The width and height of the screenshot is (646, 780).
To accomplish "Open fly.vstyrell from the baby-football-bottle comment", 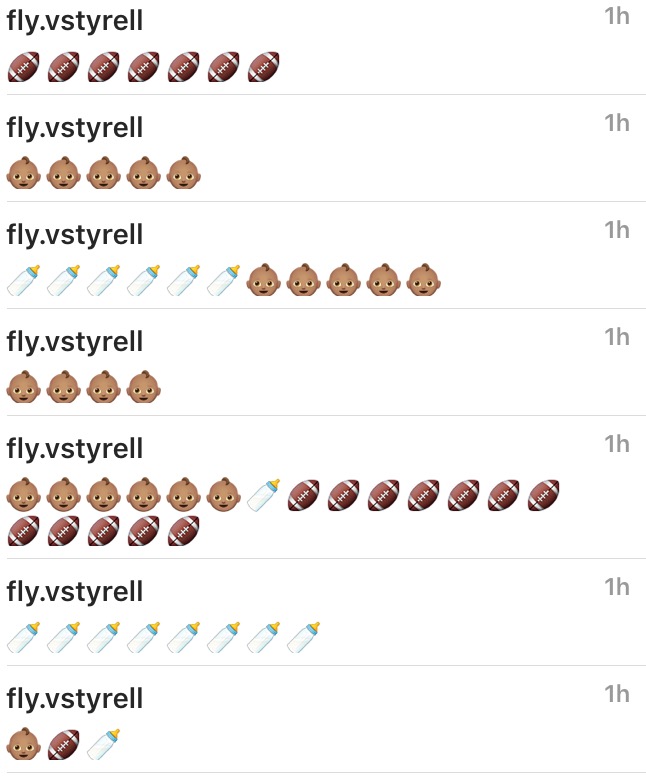I will pos(75,699).
